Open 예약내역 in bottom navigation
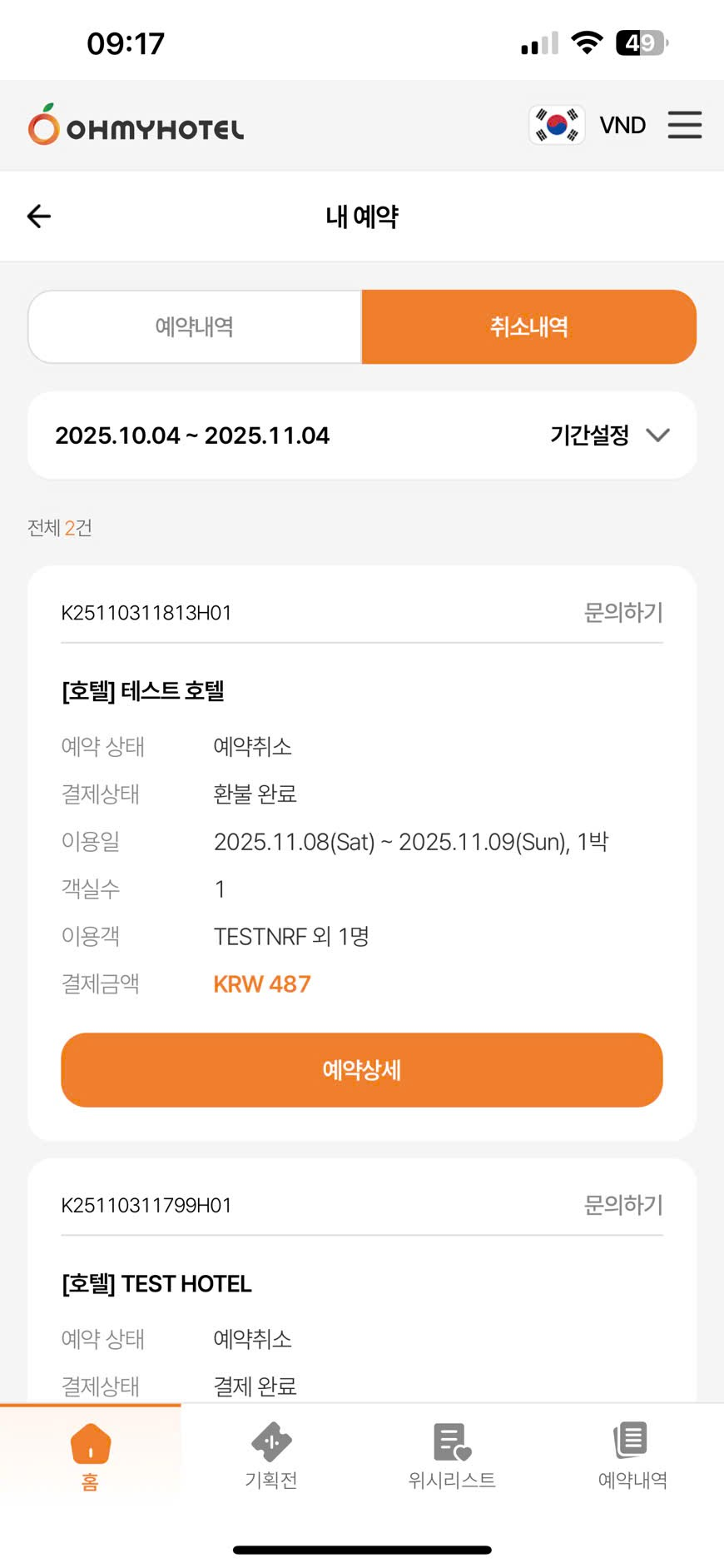The width and height of the screenshot is (724, 1568). (x=632, y=1455)
